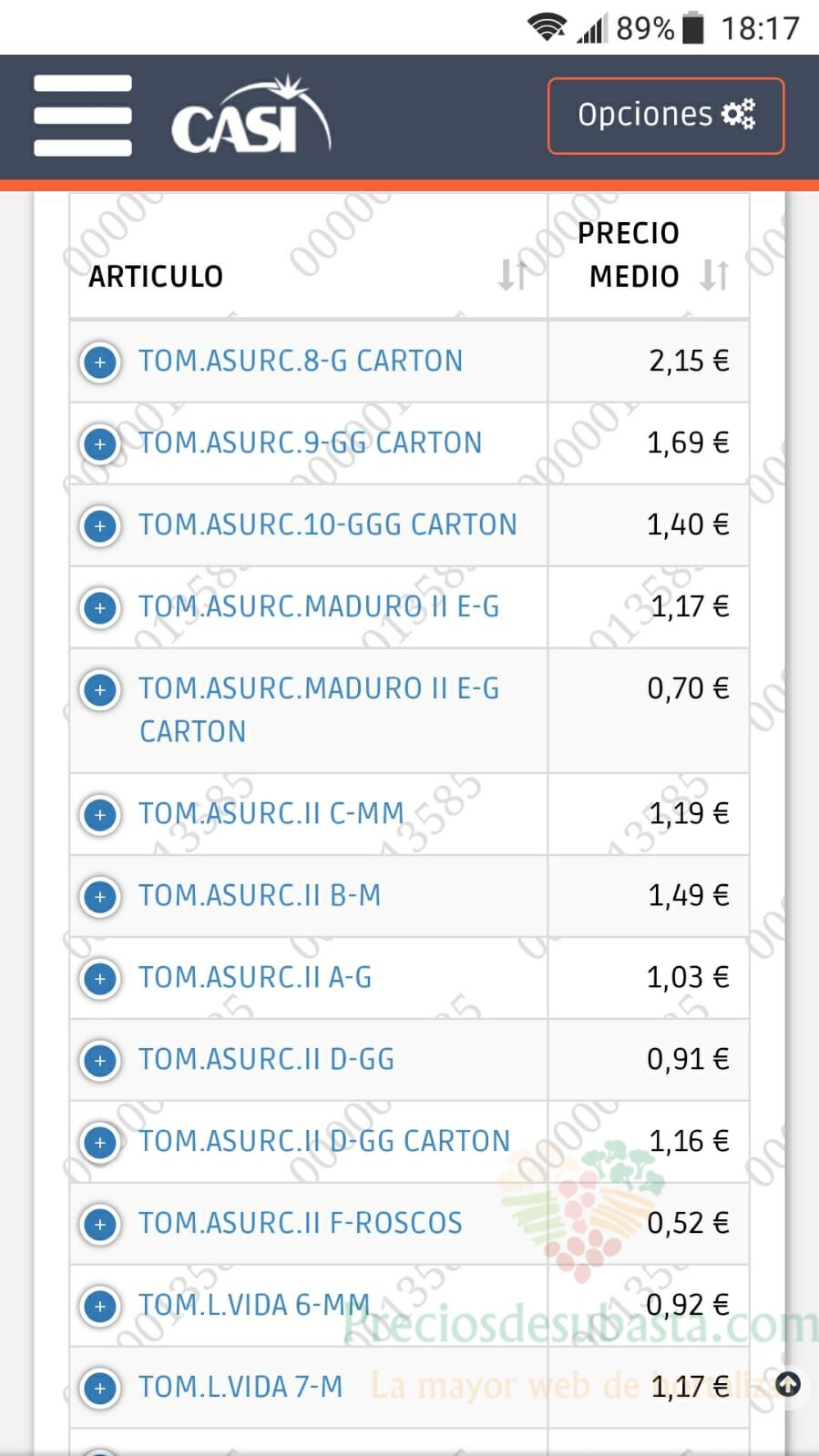Expand the TOM.ASURC.II A-G row

[x=100, y=978]
